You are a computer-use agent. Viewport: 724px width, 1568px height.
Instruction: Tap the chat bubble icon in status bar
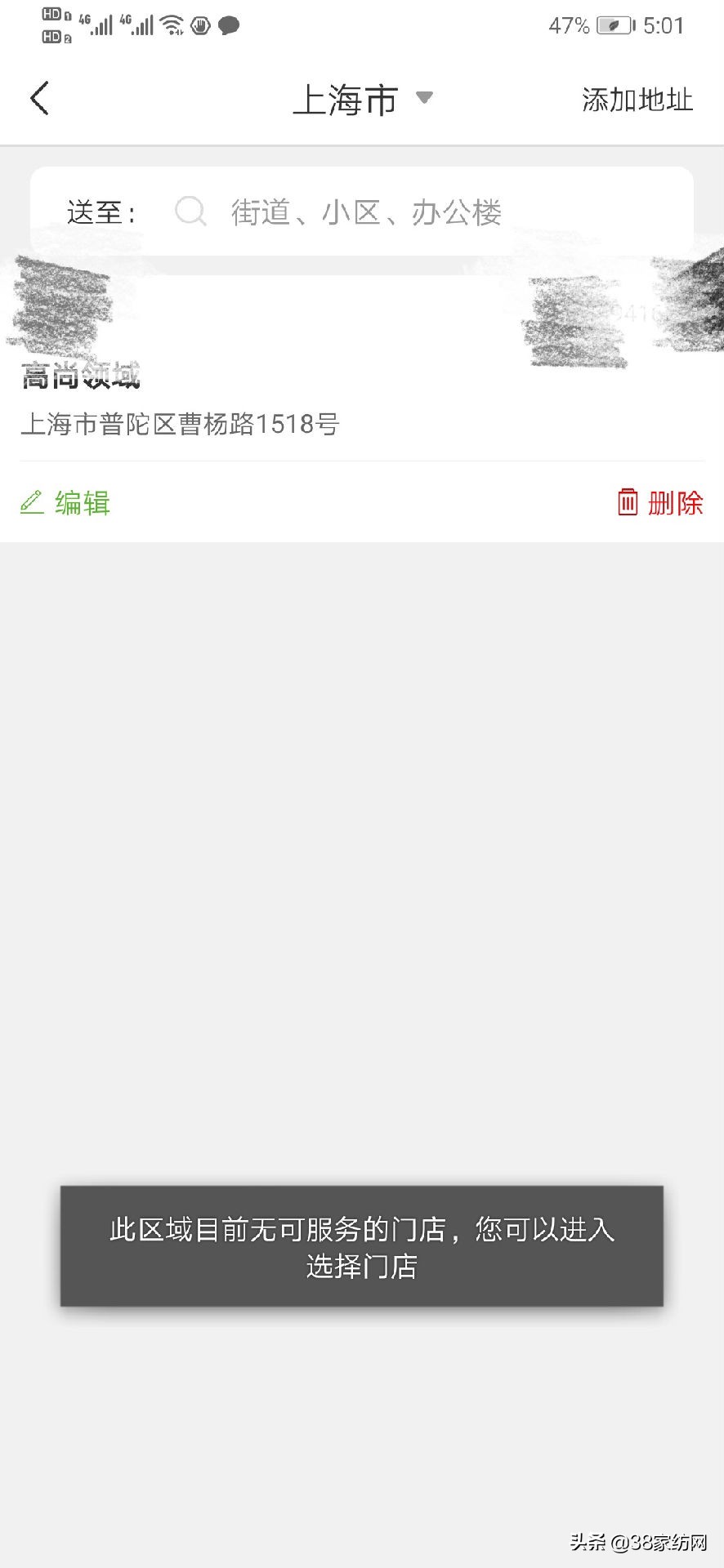pos(230,25)
